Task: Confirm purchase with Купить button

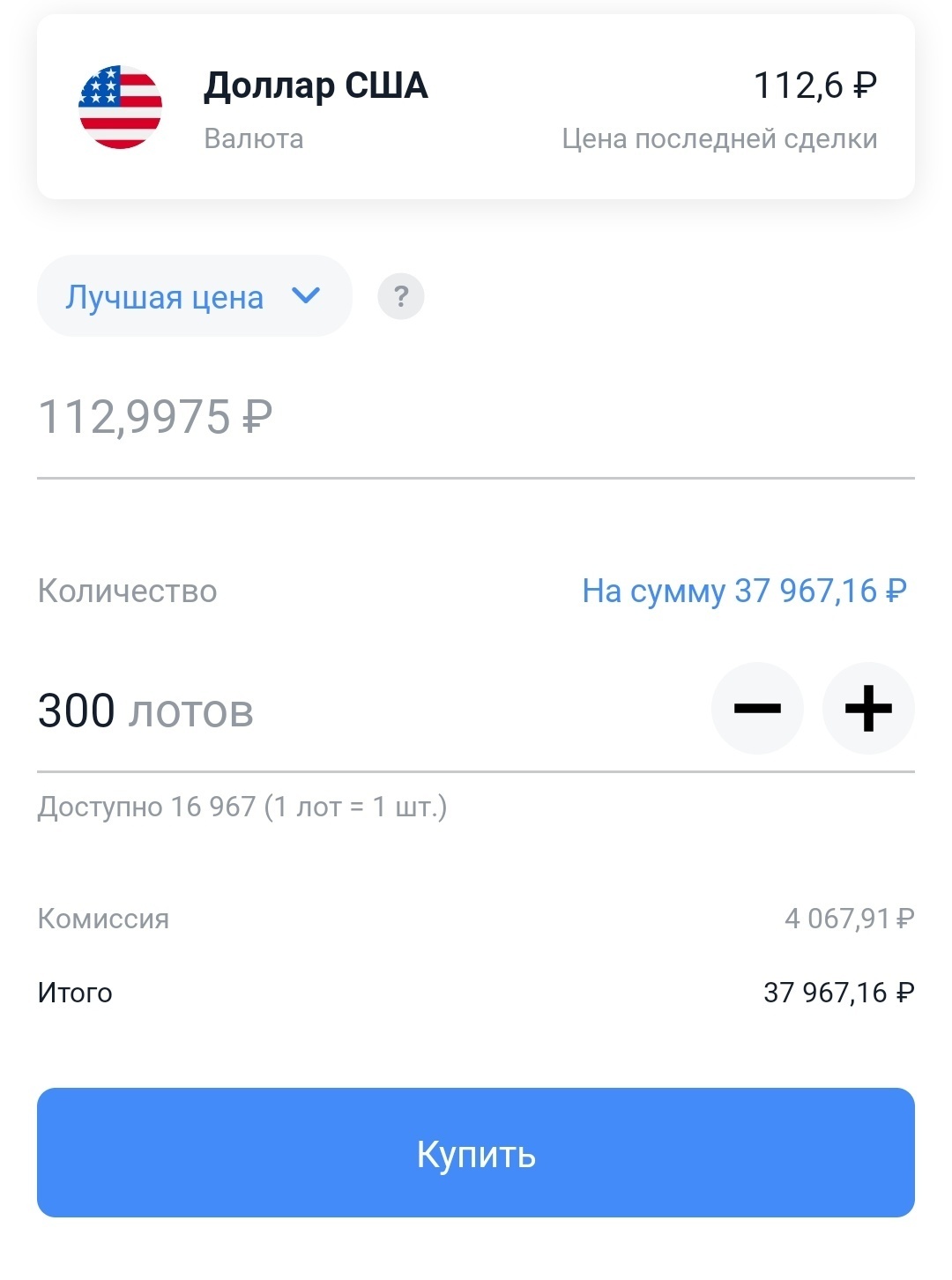Action: coord(475,1152)
